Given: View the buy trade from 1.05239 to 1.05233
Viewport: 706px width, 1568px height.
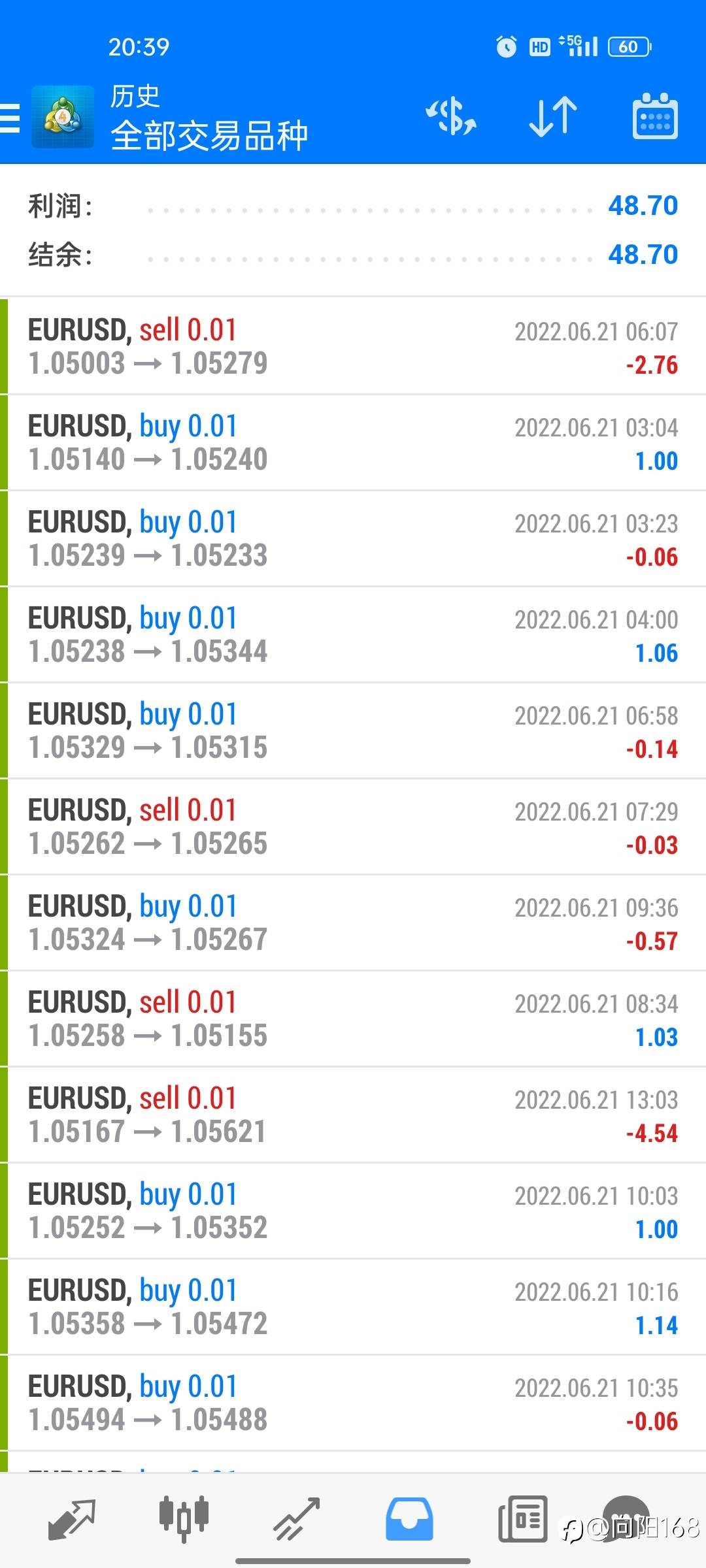Looking at the screenshot, I should point(353,538).
